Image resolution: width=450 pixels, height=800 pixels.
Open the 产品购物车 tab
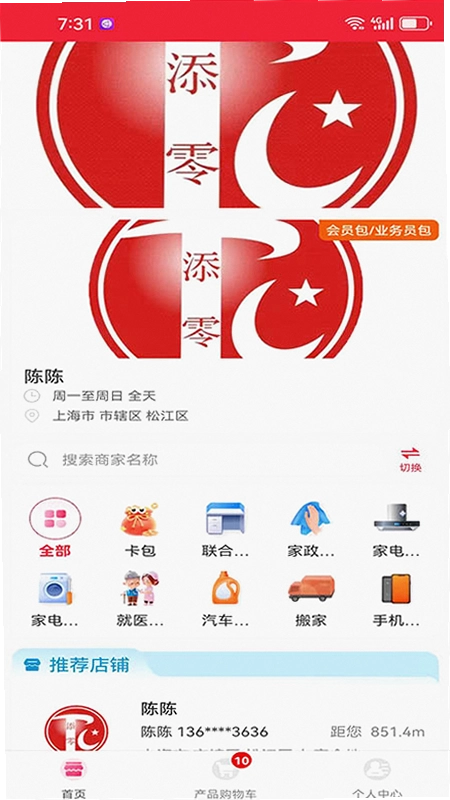(x=225, y=777)
